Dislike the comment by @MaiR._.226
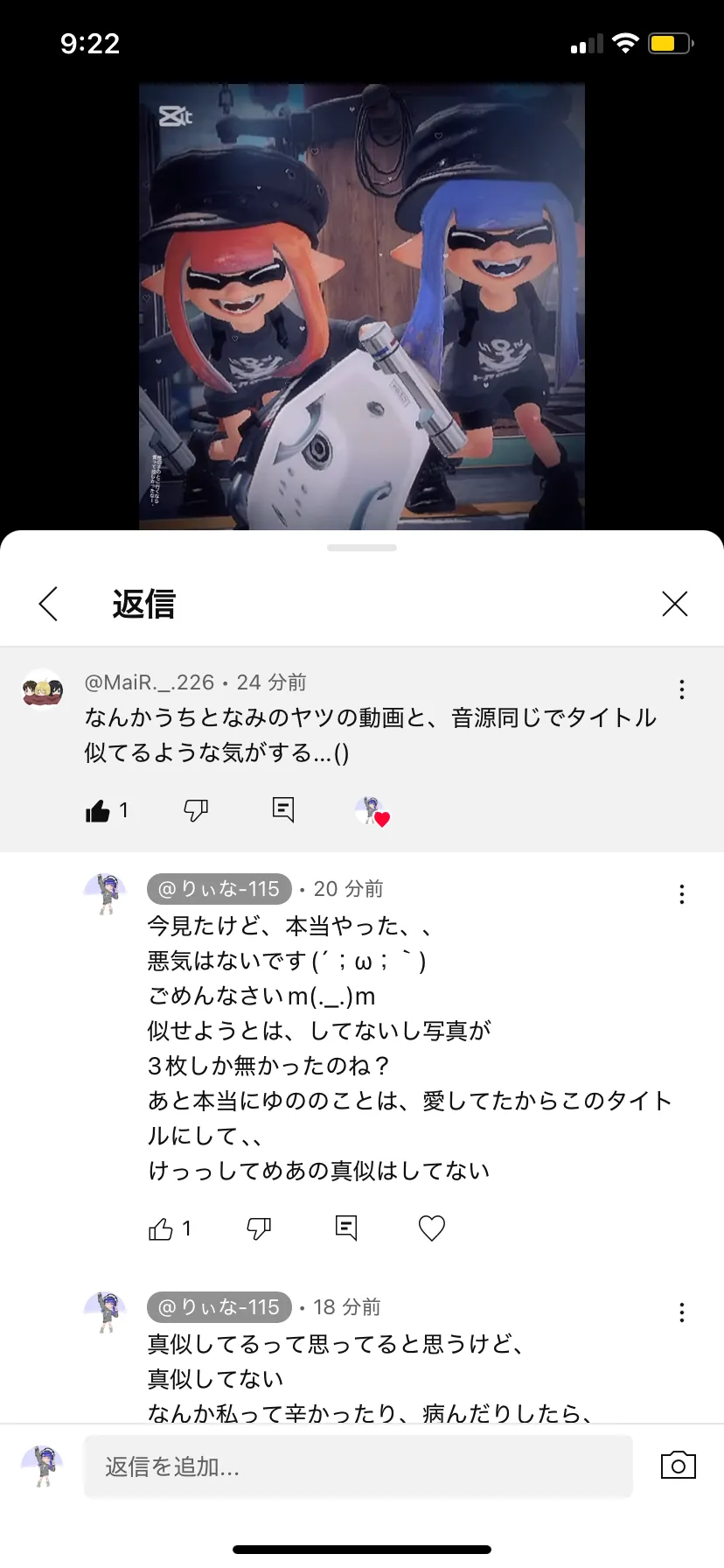 click(196, 810)
